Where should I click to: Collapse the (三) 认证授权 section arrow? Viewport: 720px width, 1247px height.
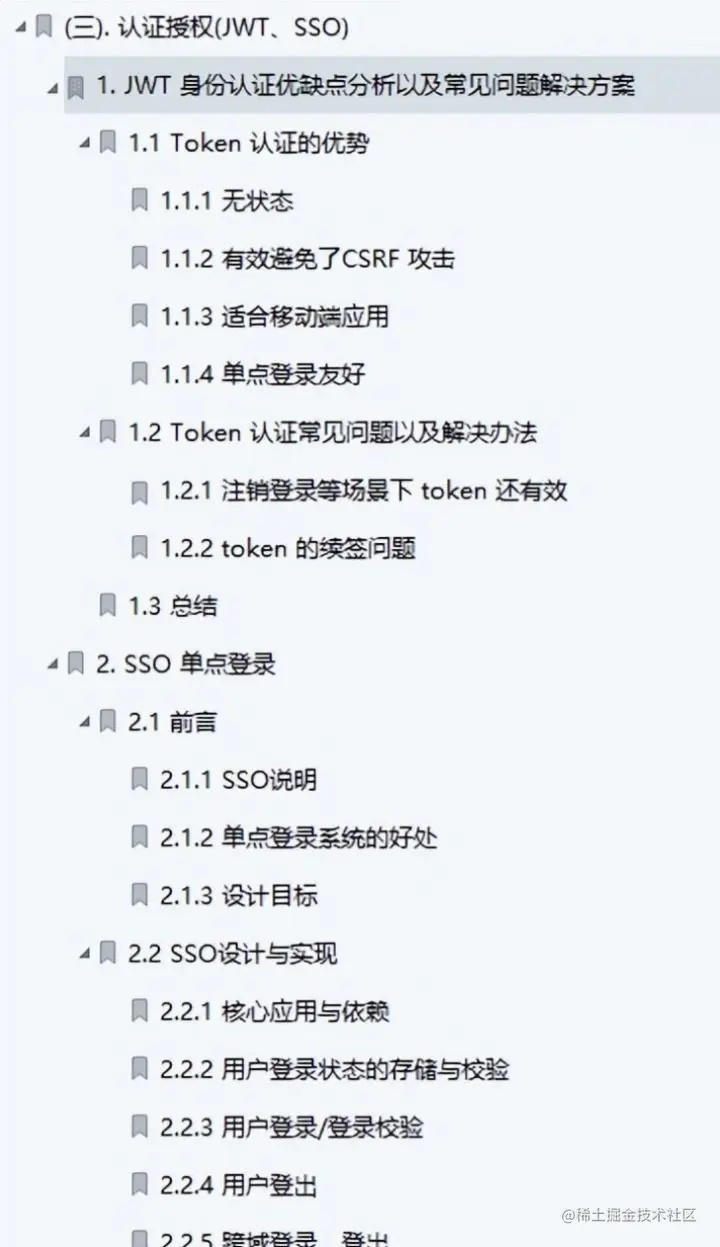[20, 28]
